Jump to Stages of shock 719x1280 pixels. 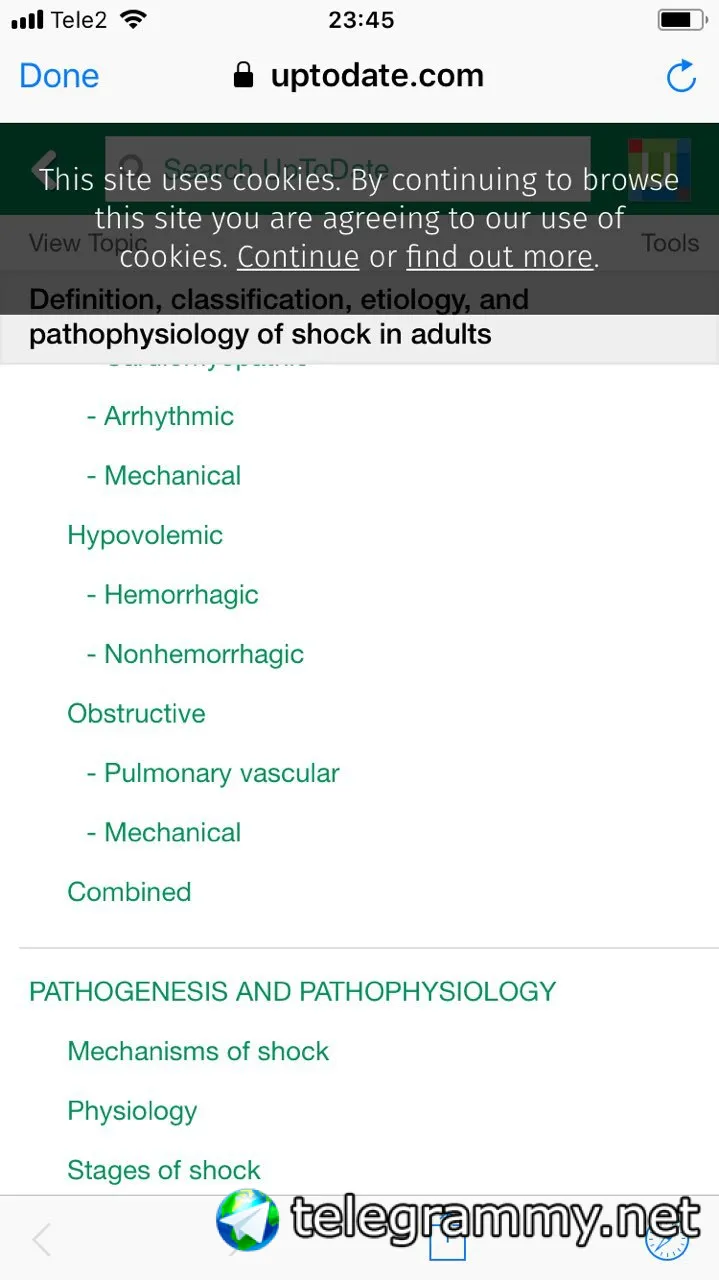point(163,1170)
